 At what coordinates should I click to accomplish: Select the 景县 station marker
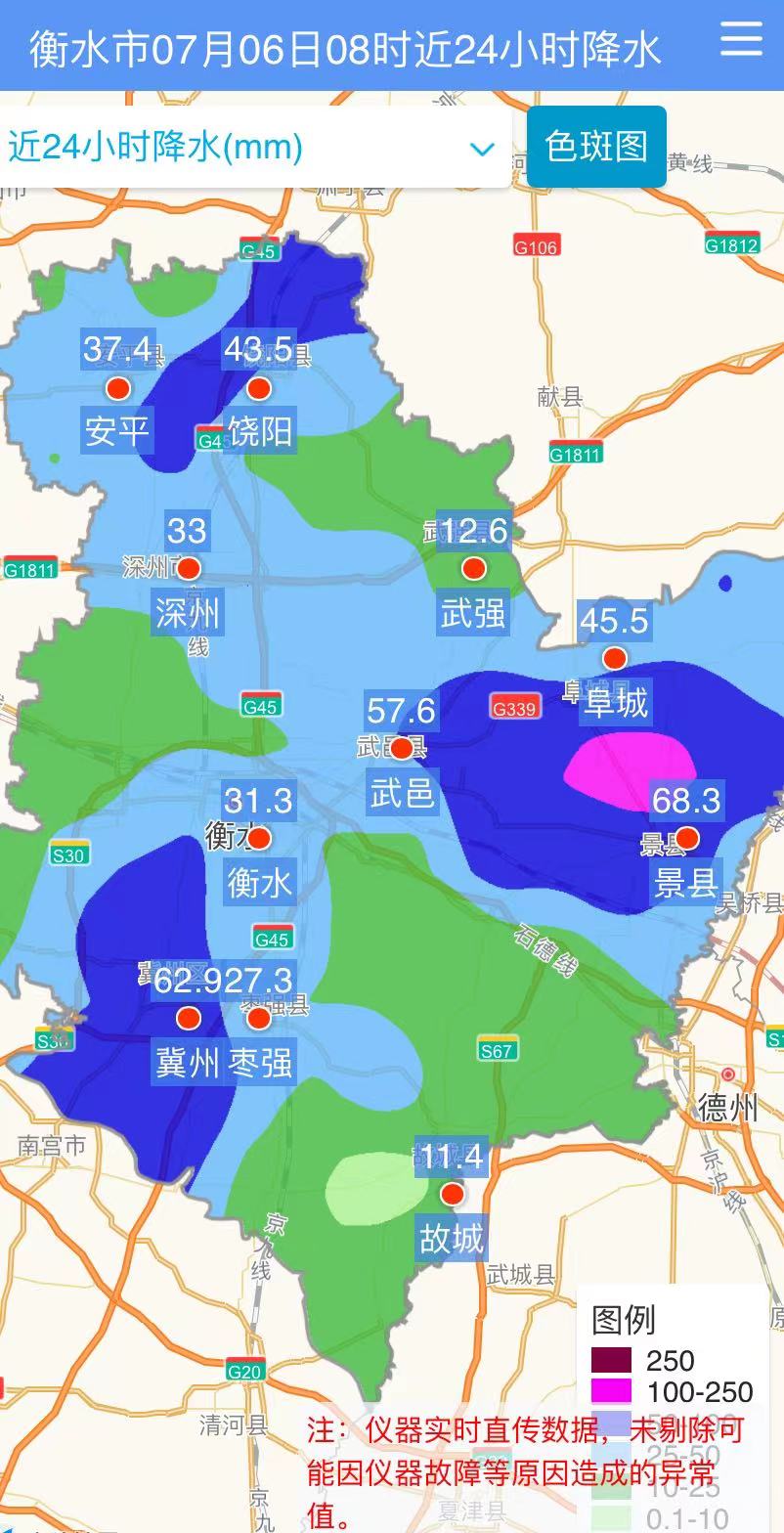687,838
